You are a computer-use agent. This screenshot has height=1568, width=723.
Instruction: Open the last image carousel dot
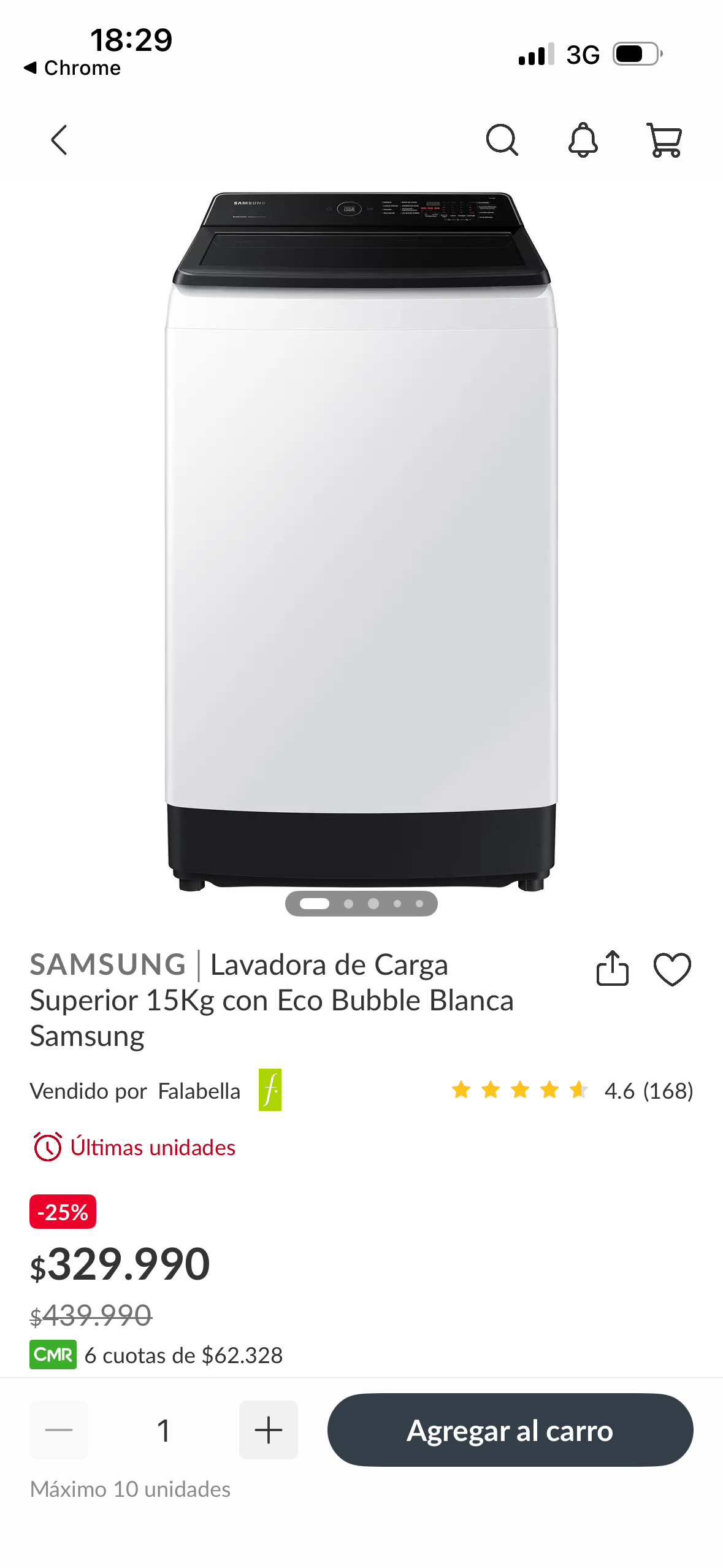[x=419, y=902]
